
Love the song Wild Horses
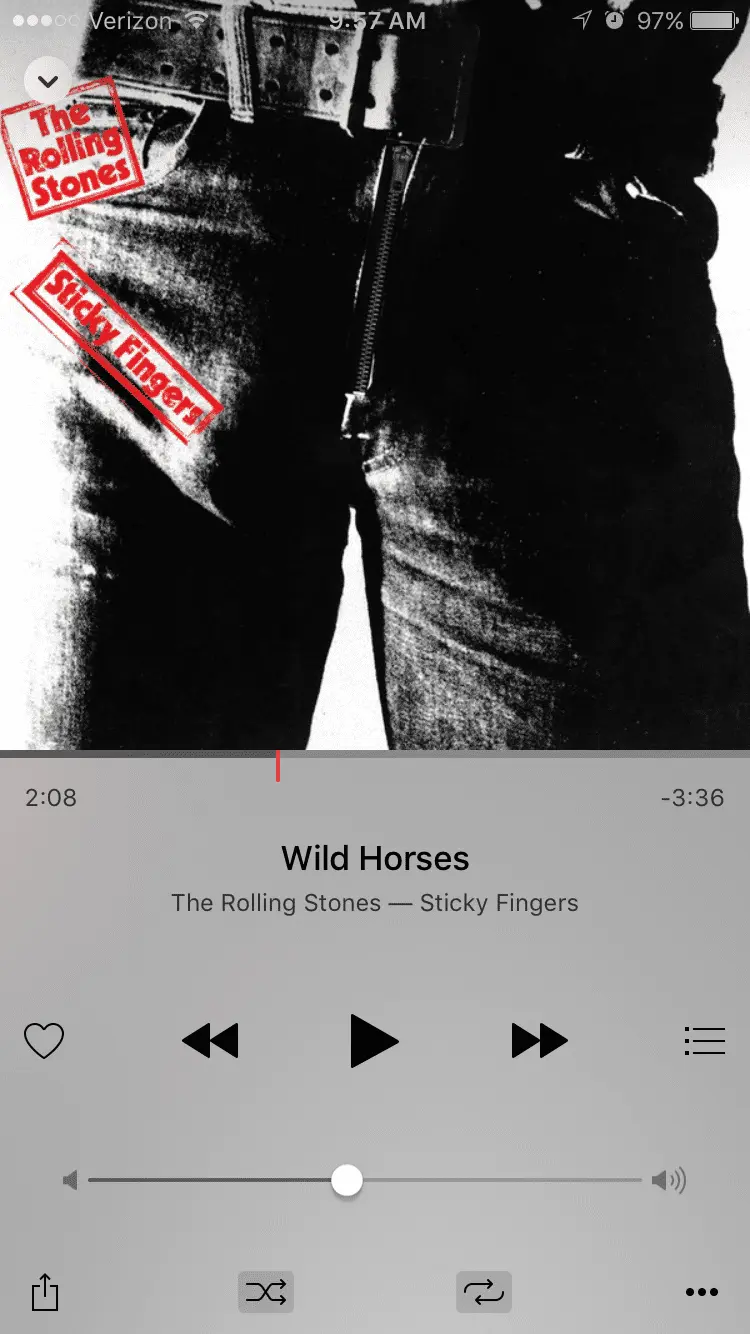pos(44,1041)
